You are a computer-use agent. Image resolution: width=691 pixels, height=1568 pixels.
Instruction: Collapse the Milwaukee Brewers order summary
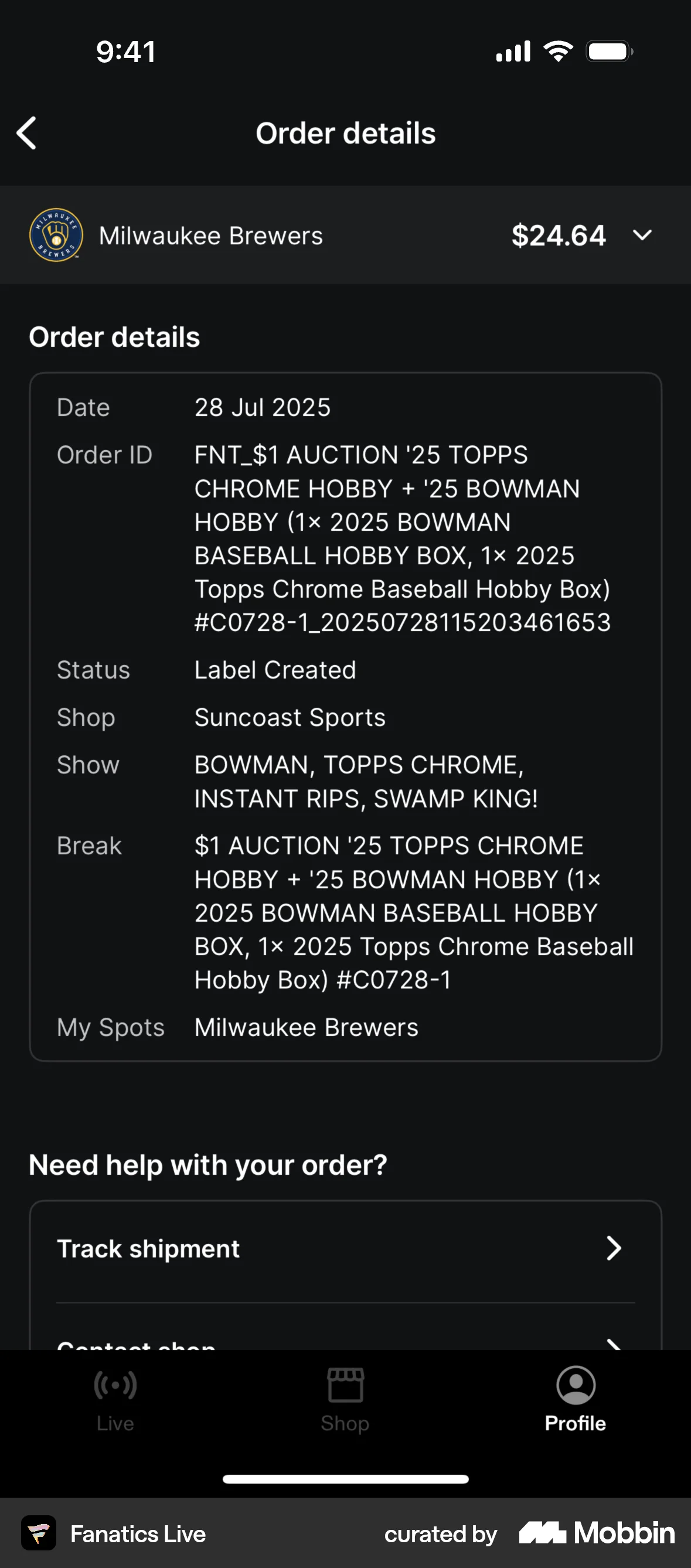[x=642, y=236]
